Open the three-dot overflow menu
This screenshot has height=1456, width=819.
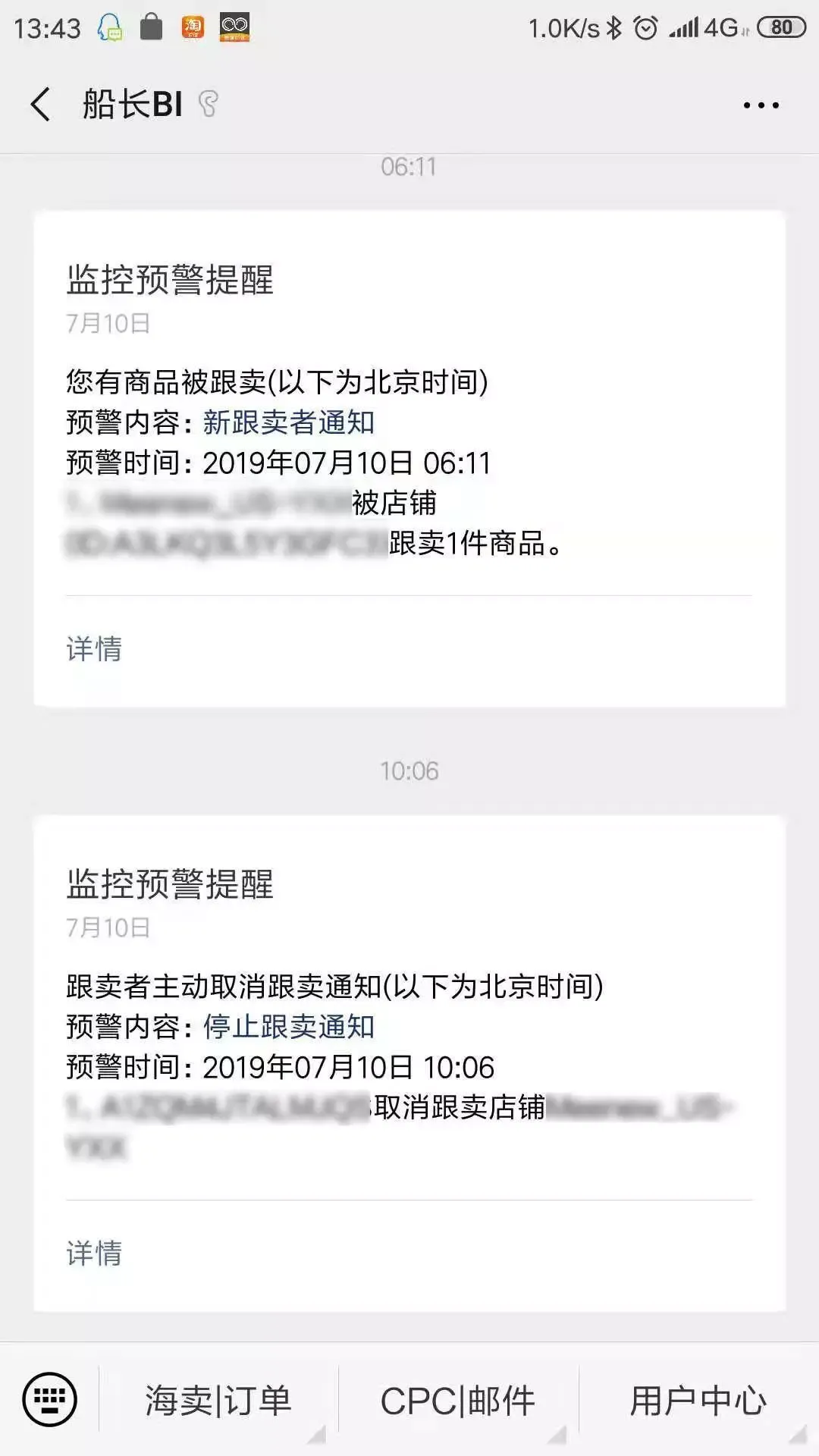click(761, 105)
